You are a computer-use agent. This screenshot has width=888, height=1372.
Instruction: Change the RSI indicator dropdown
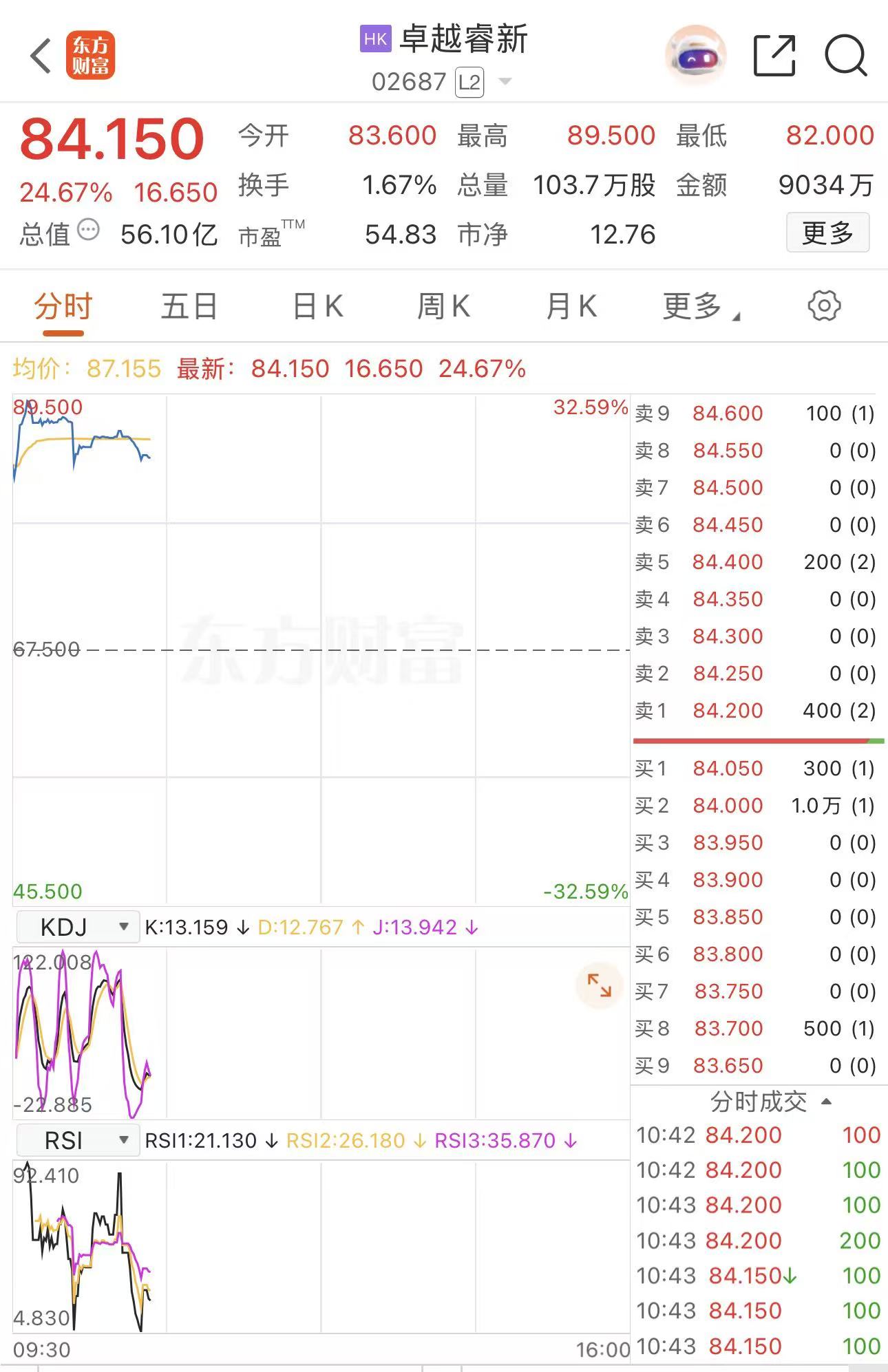77,1140
